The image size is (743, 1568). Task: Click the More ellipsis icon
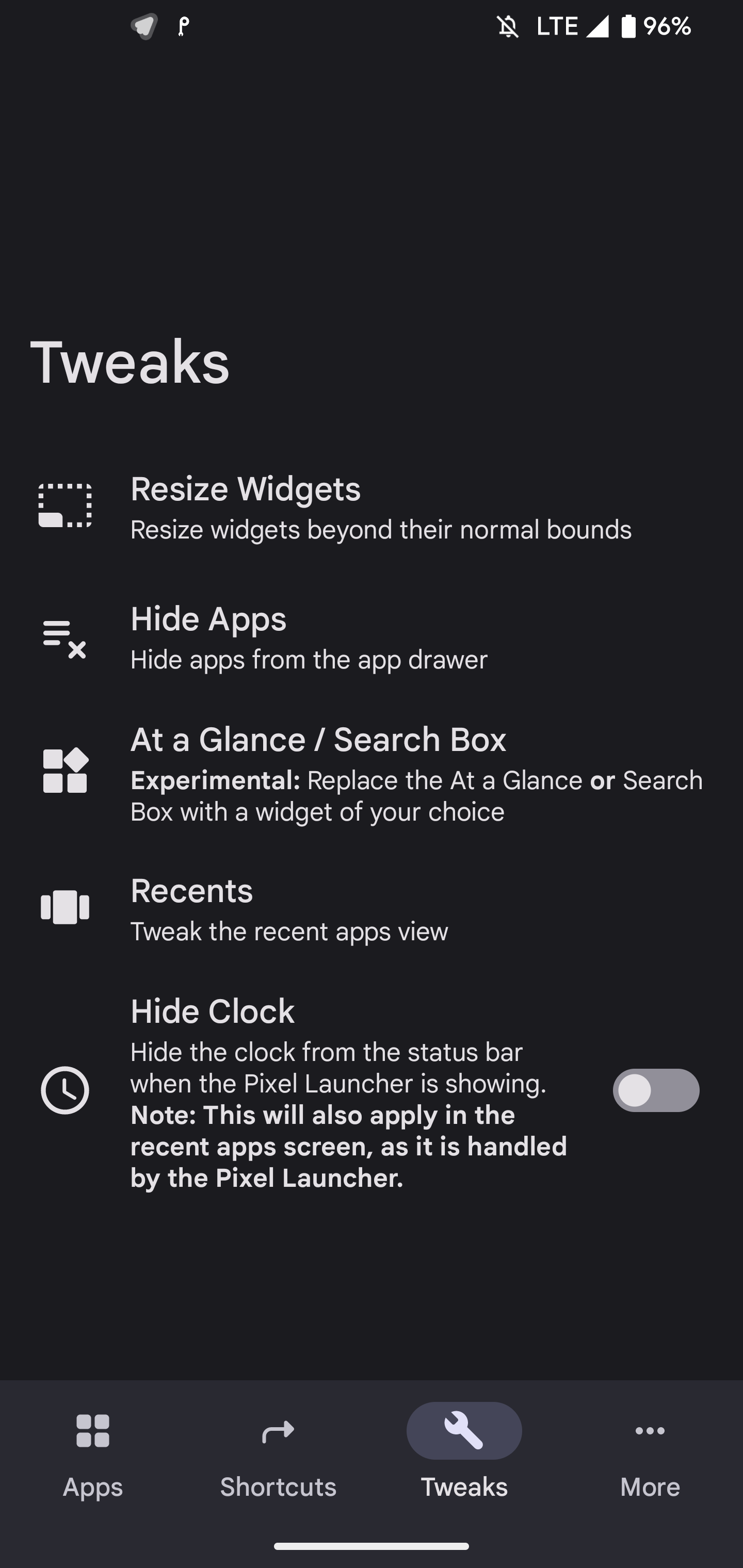point(650,1431)
